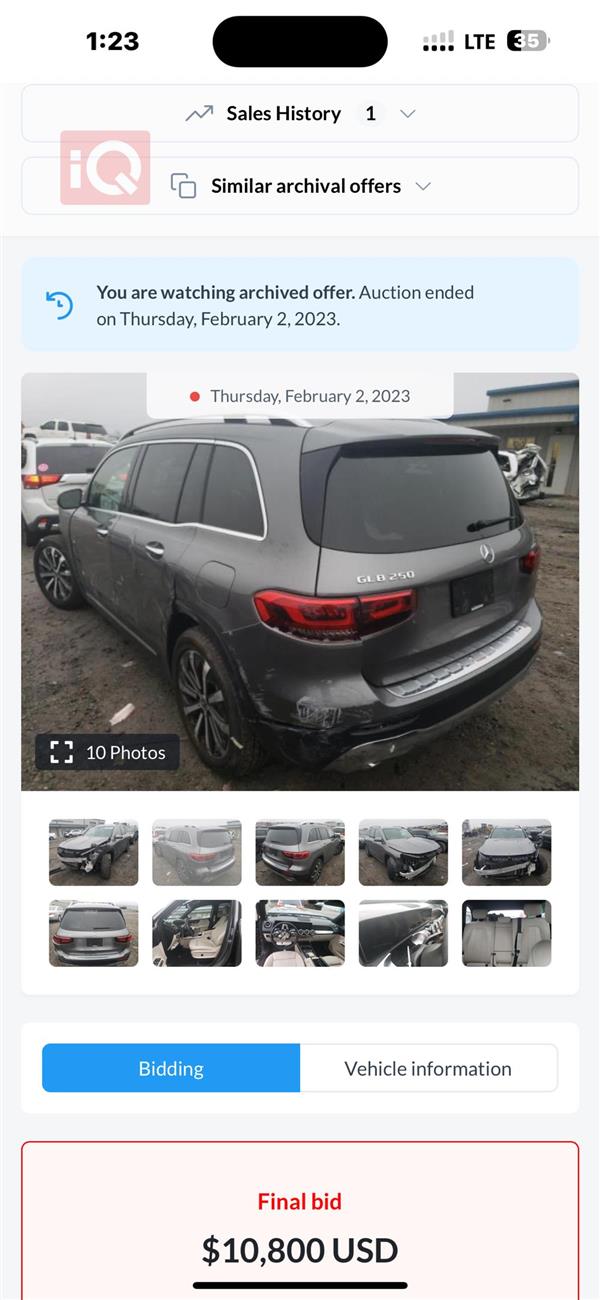The height and width of the screenshot is (1300, 600).
Task: Expand Similar archival offers
Action: coord(300,186)
